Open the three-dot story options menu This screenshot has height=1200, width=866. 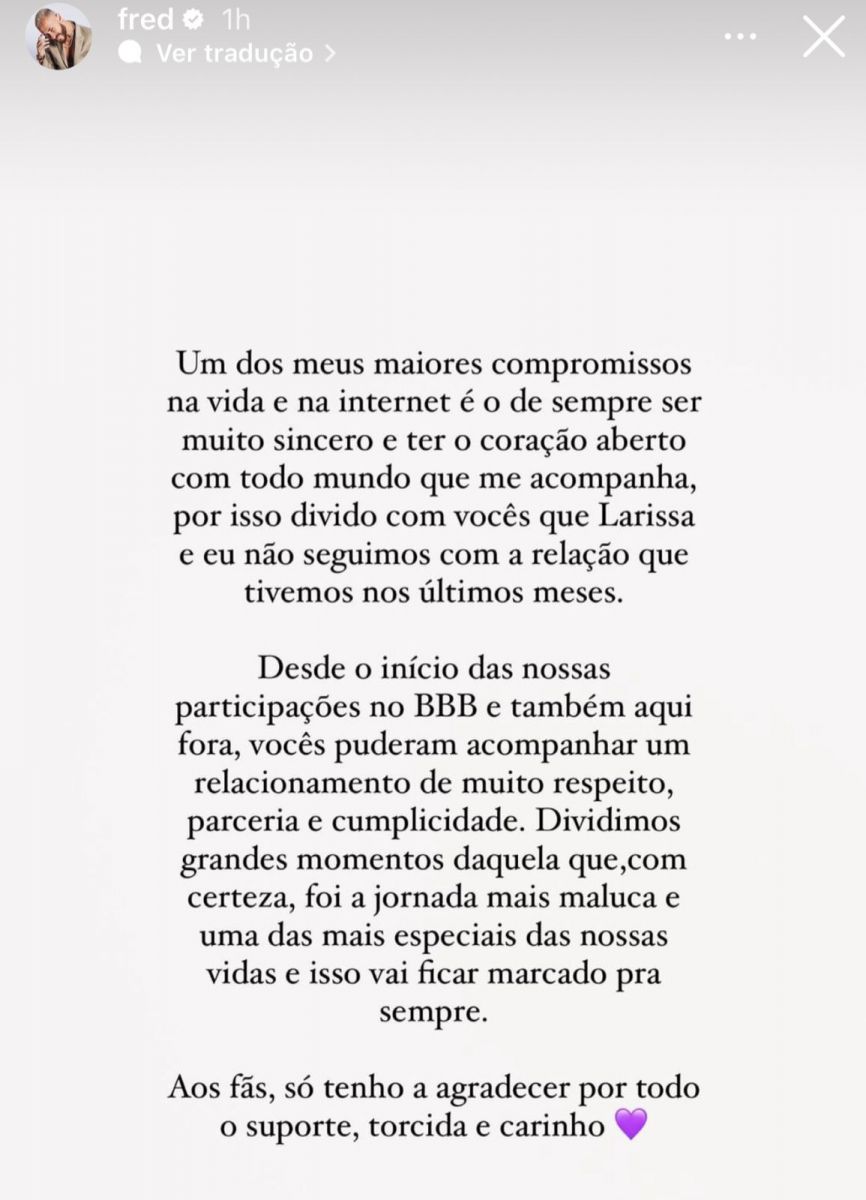point(741,36)
